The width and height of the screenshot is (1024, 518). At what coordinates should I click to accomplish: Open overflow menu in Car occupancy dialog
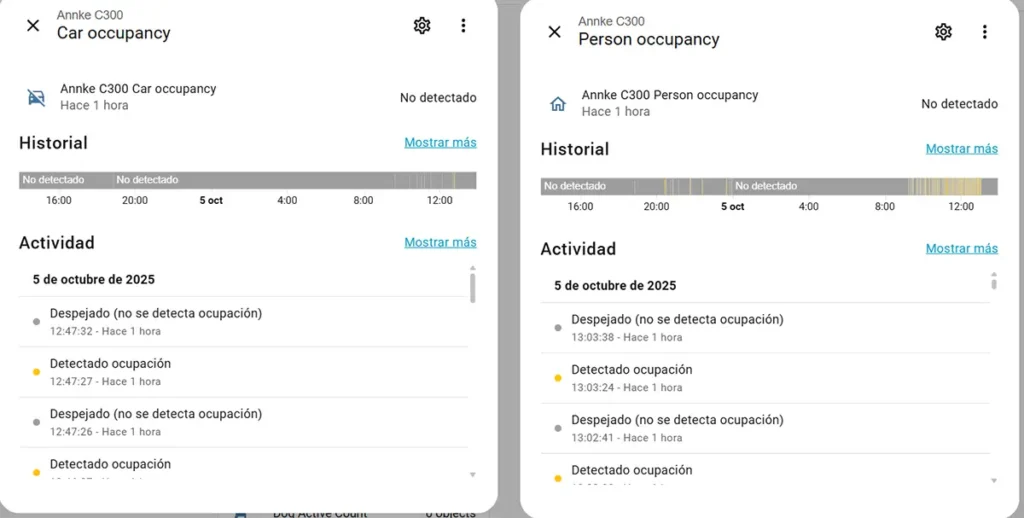pyautogui.click(x=463, y=26)
